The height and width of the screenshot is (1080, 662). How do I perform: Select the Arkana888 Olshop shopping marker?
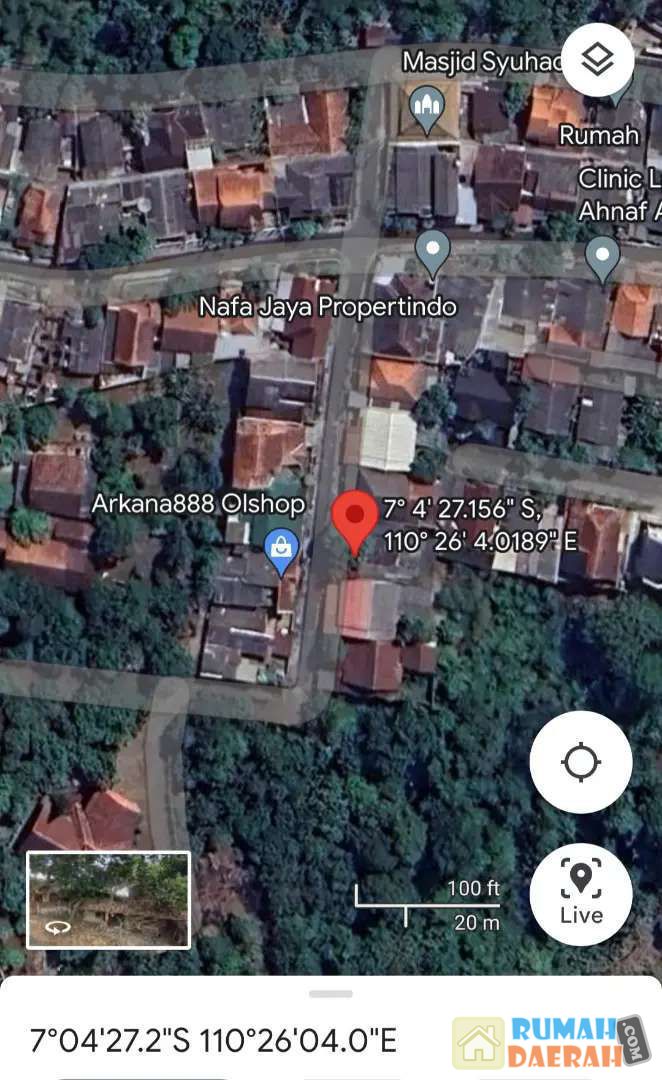pos(282,548)
